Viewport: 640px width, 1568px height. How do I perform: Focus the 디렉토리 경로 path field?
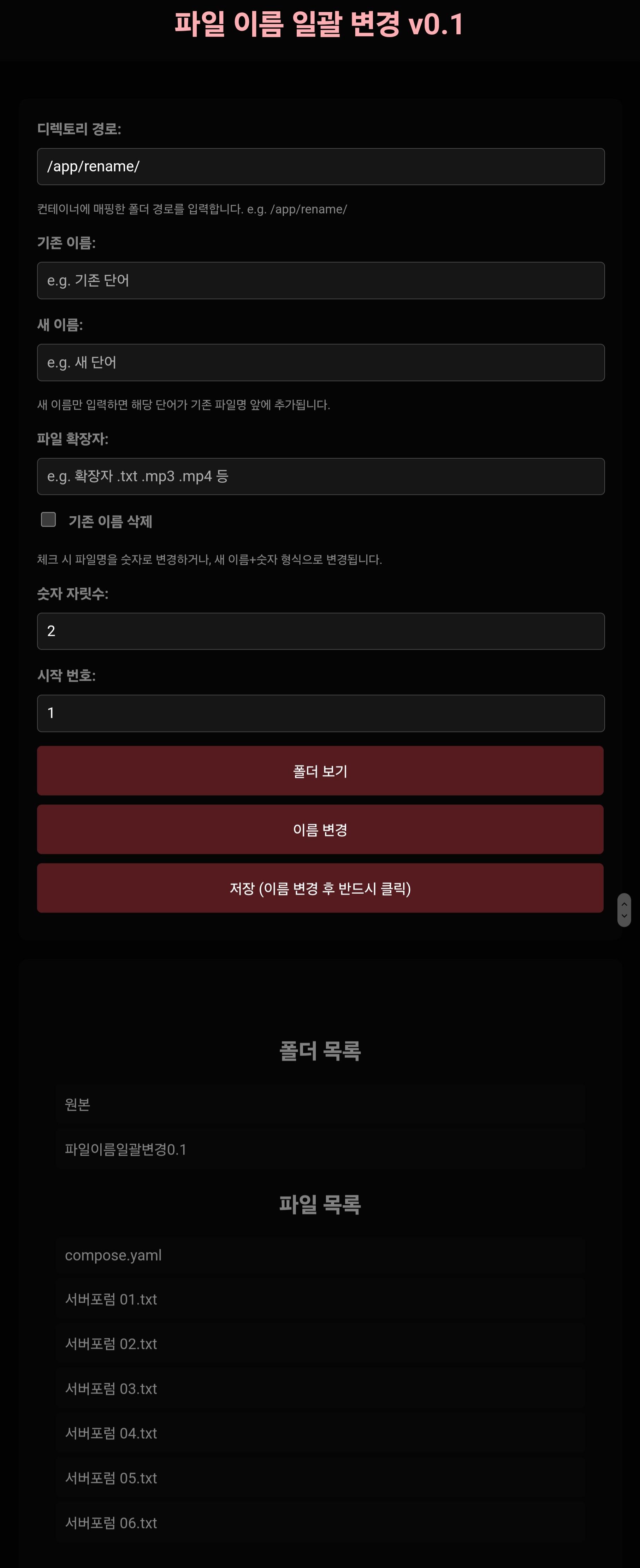(321, 166)
